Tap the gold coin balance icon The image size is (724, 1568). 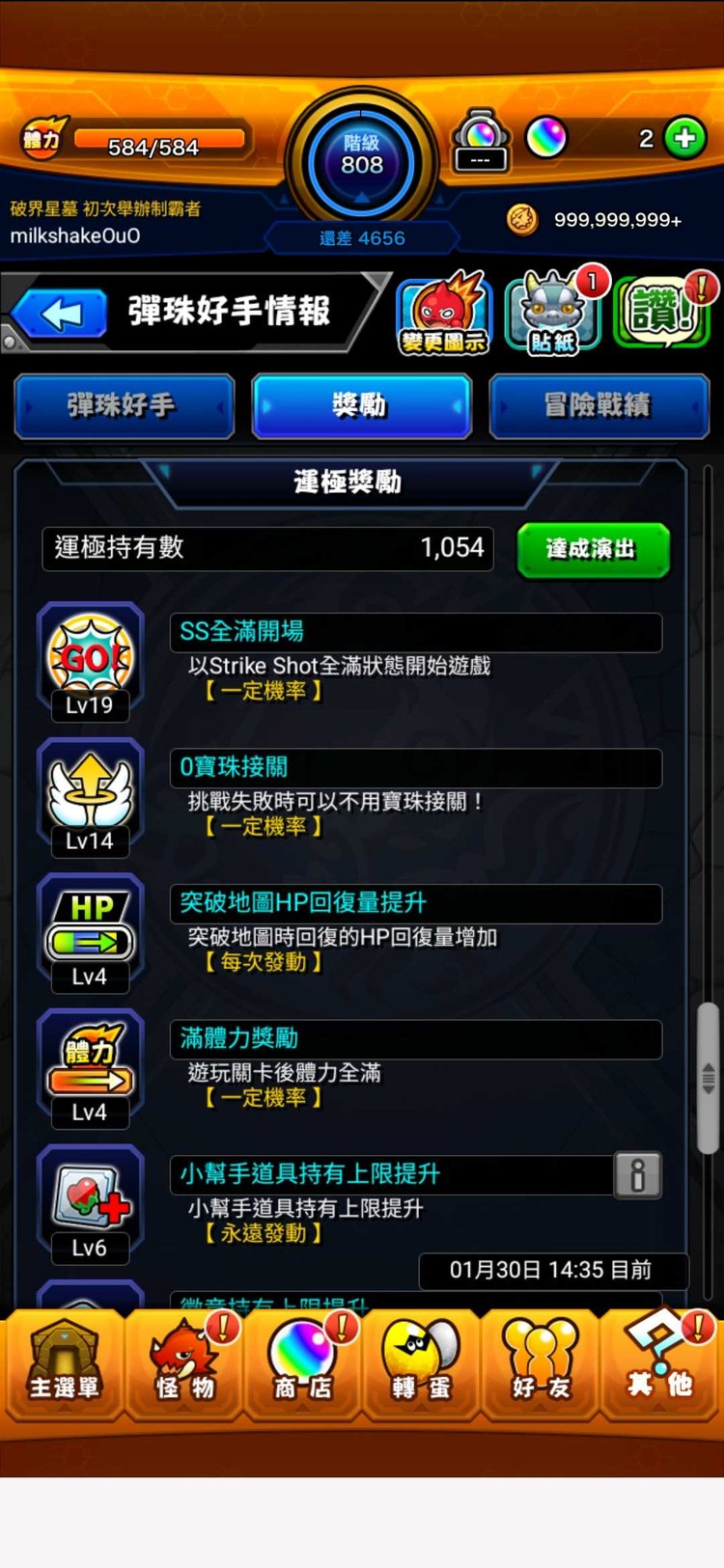pos(522,220)
